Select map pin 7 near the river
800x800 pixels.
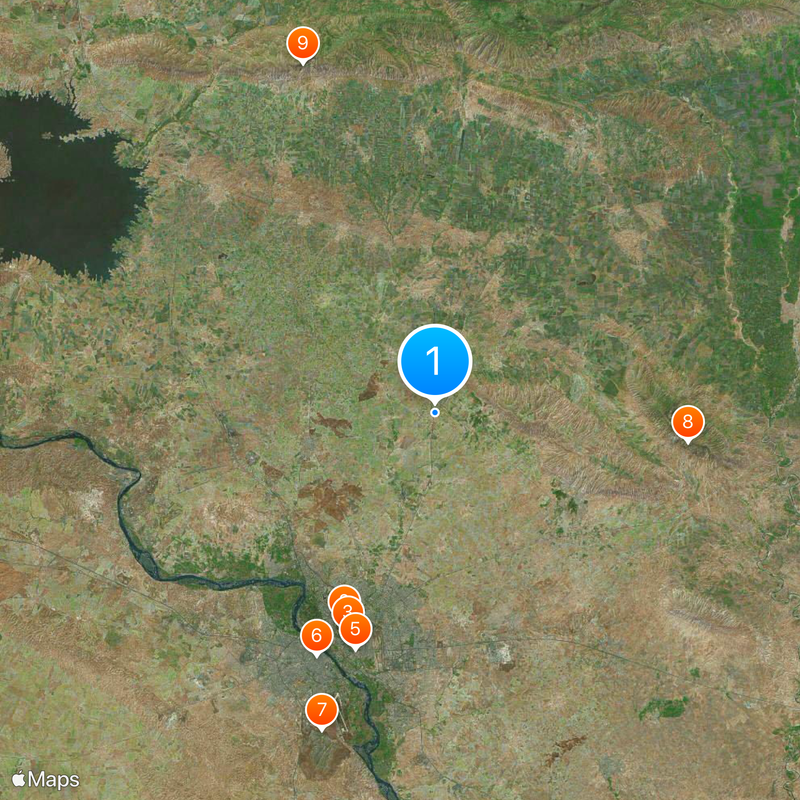(321, 711)
